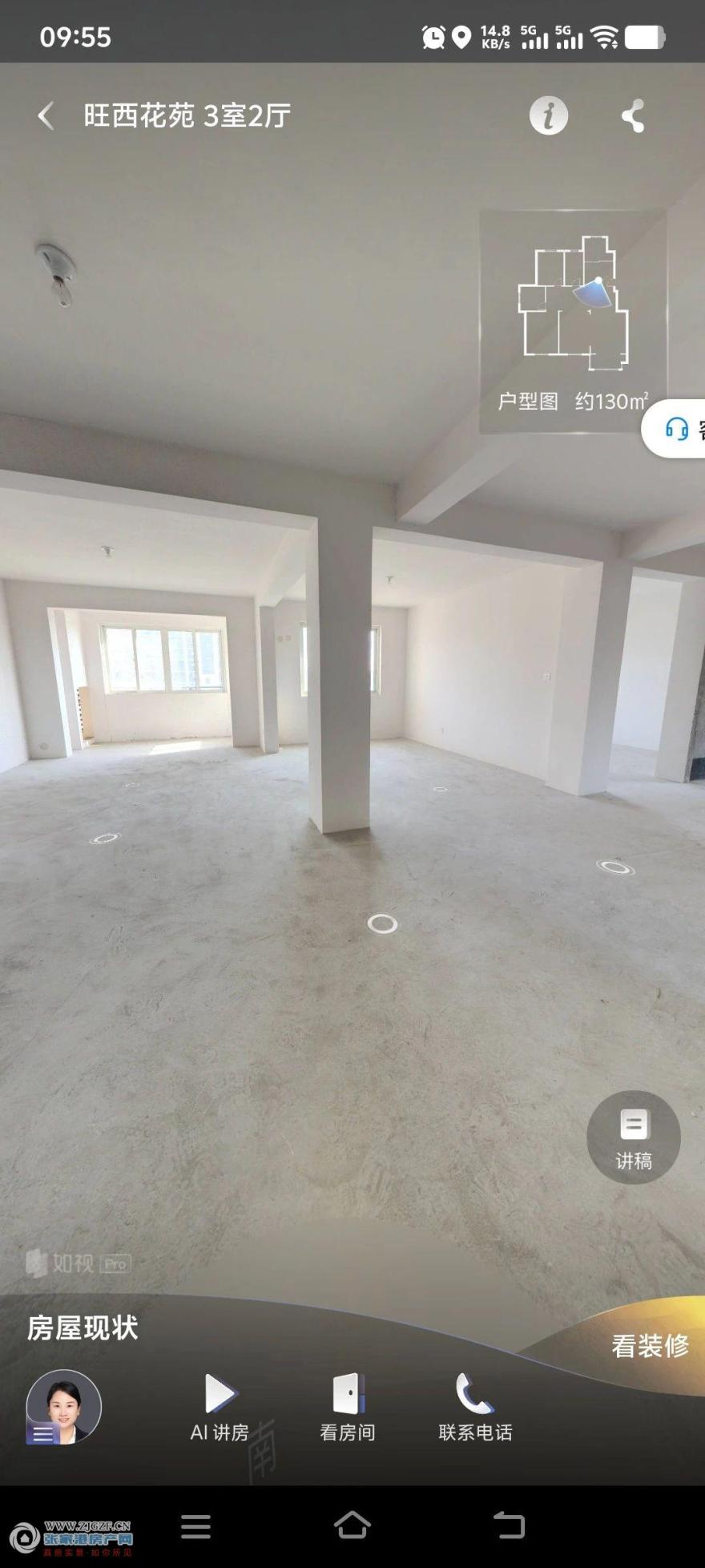
Task: Tap the system home button
Action: (x=352, y=1526)
